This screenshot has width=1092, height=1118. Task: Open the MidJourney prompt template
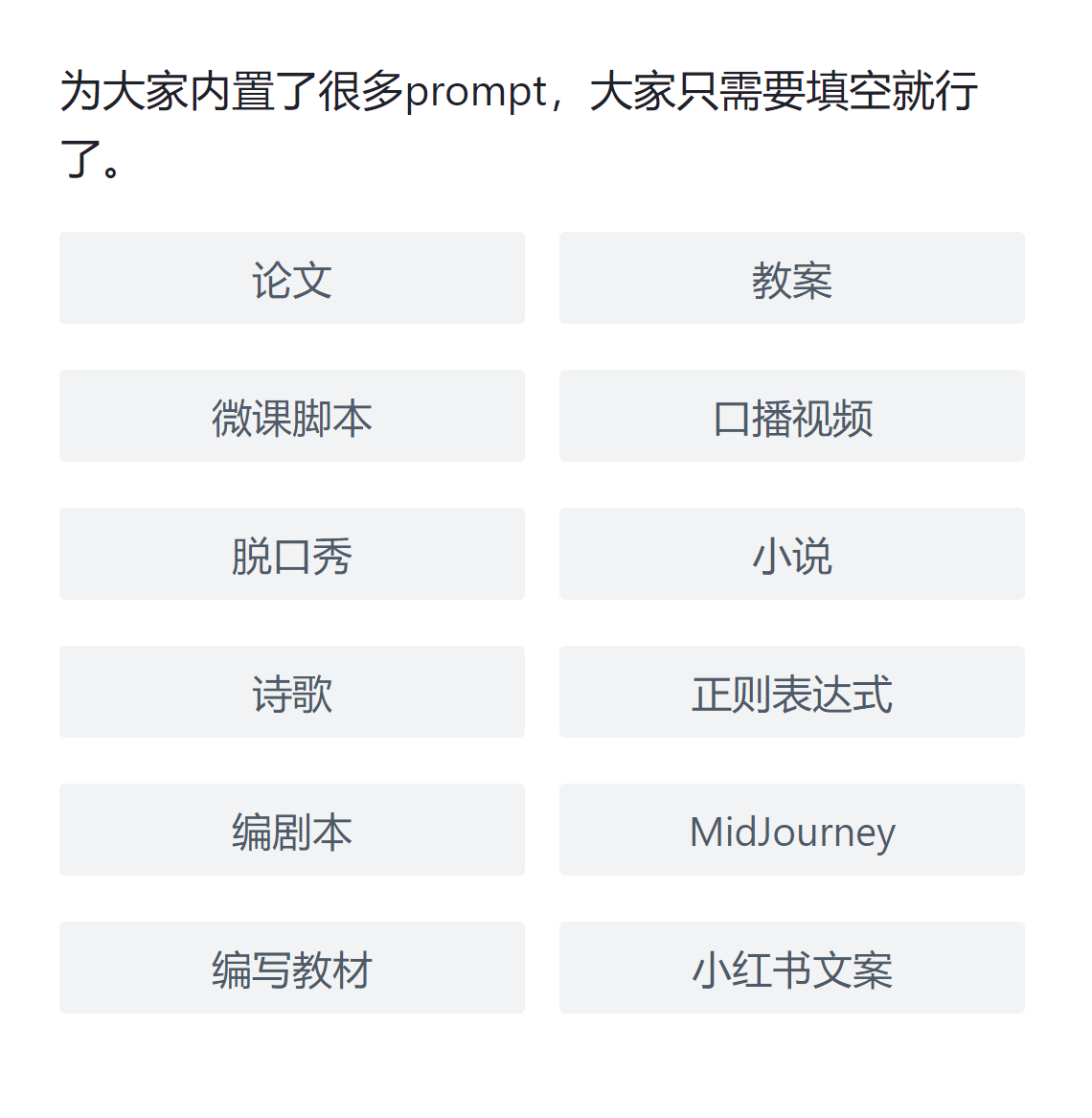791,830
